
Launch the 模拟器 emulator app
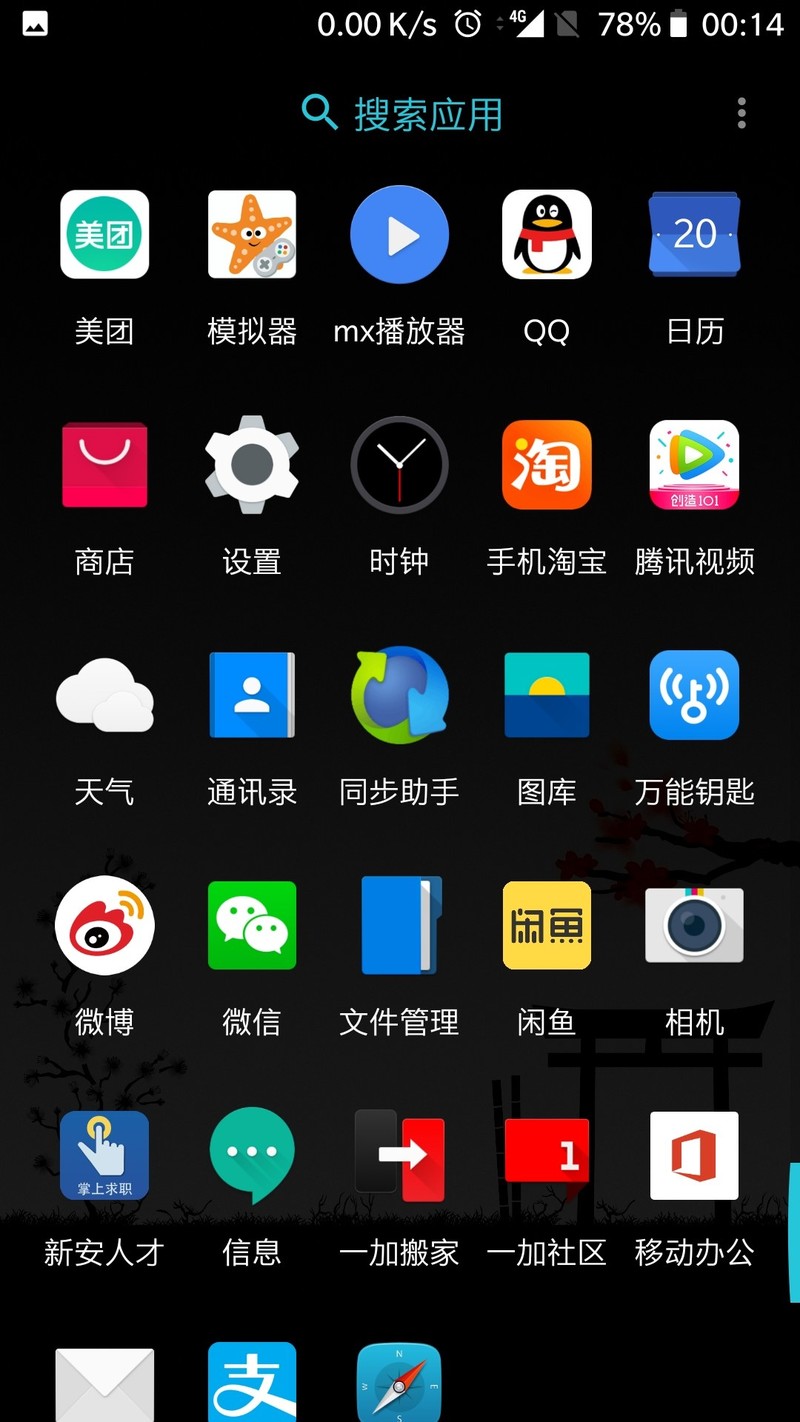click(252, 235)
